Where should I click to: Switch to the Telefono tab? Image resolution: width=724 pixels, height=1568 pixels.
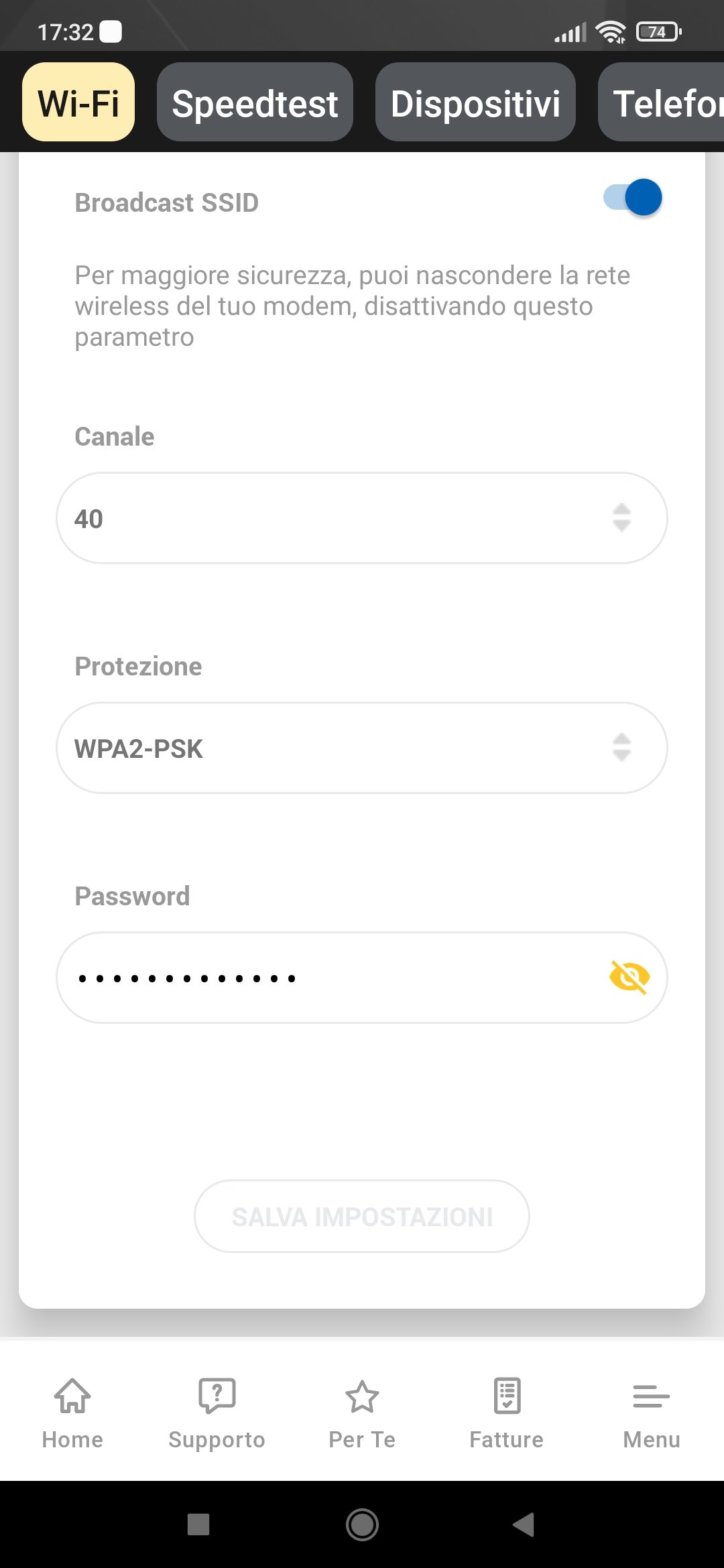pos(664,103)
